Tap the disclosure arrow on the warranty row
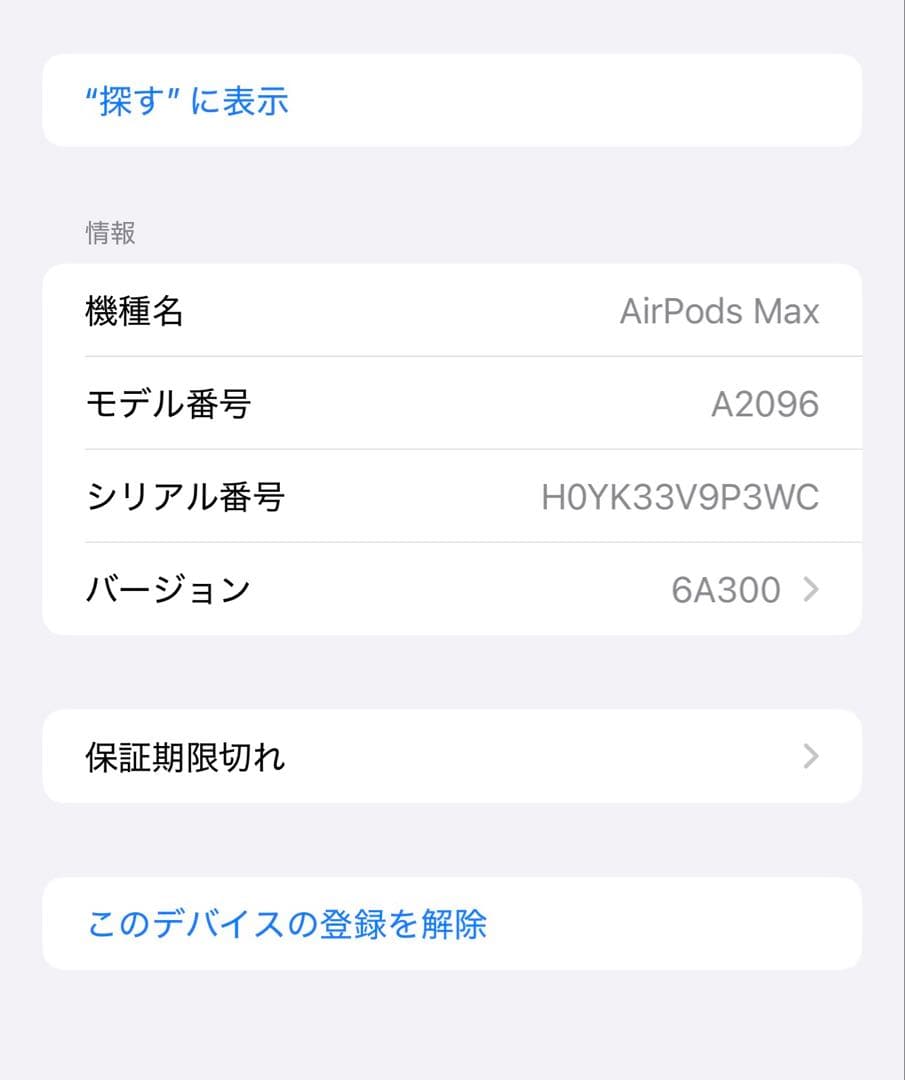Image resolution: width=905 pixels, height=1080 pixels. coord(811,757)
